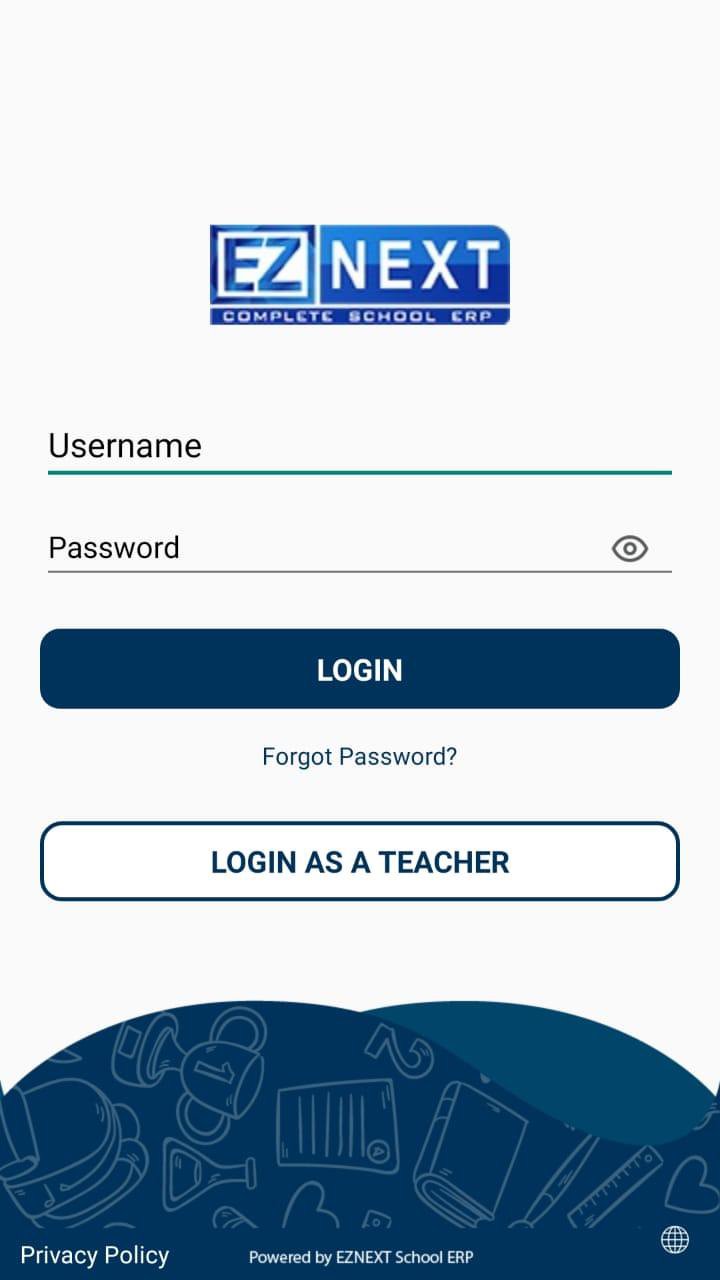Screen dimensions: 720x1280
Task: Focus the Password field
Action: (320, 548)
